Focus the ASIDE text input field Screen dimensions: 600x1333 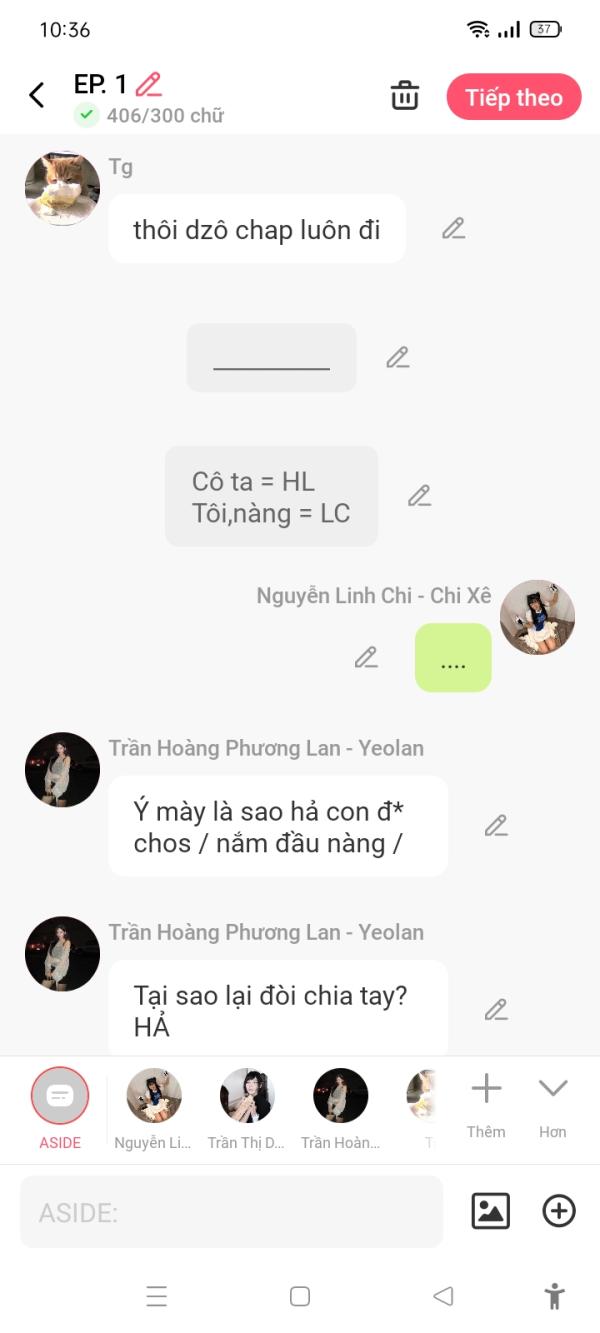pos(231,1212)
